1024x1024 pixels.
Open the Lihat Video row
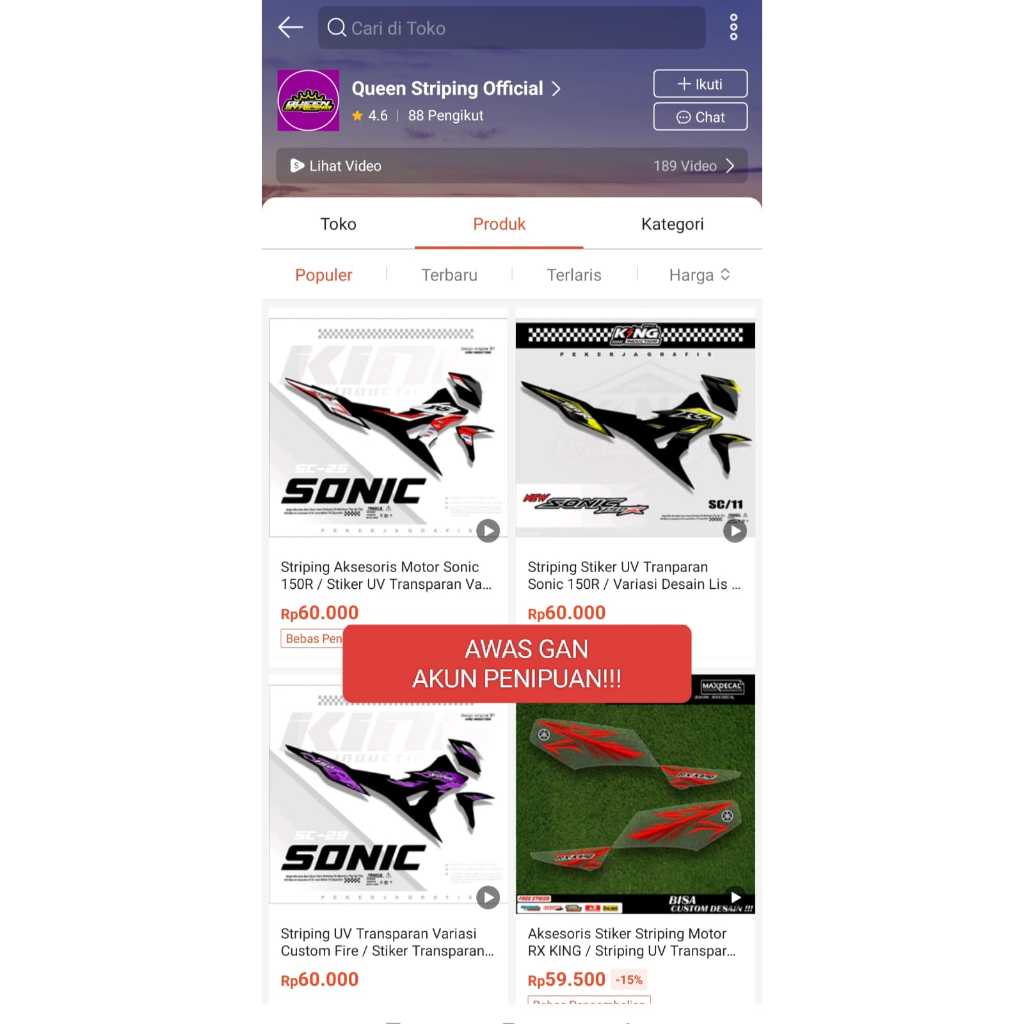point(511,166)
